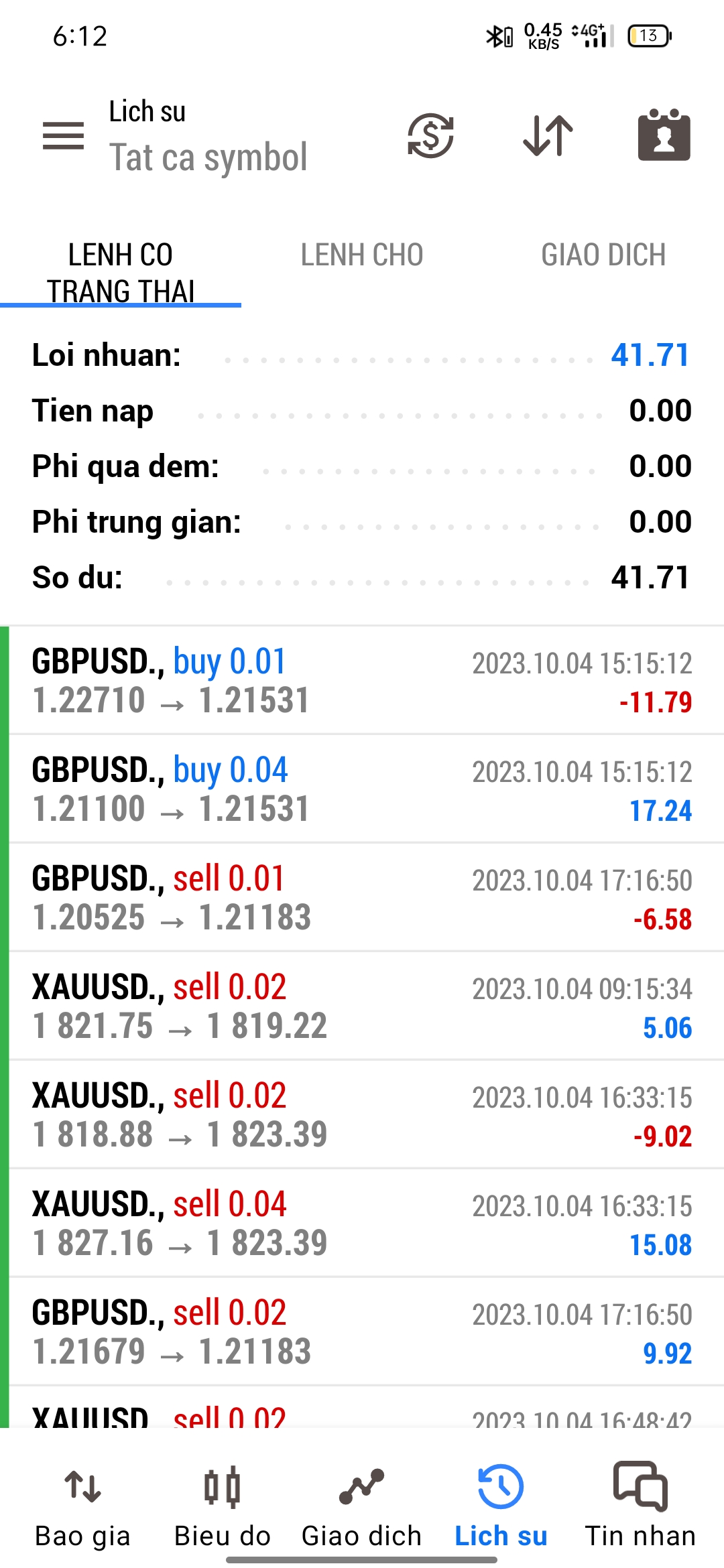Screen dimensions: 724x1568
Task: Open XAUUSD sell 0.02 position with -9.02
Action: click(362, 1115)
